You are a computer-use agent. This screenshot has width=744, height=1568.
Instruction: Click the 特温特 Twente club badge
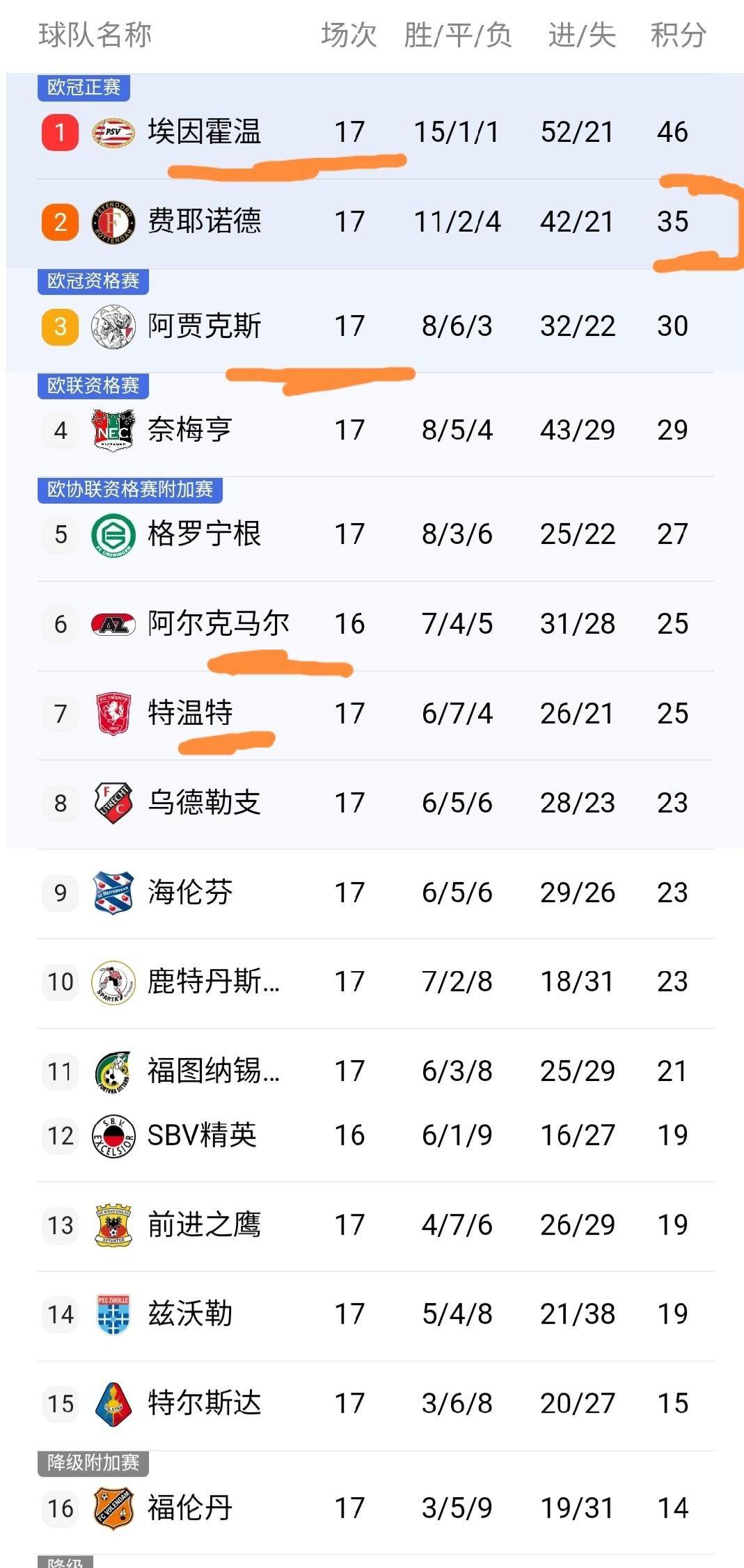tap(111, 713)
